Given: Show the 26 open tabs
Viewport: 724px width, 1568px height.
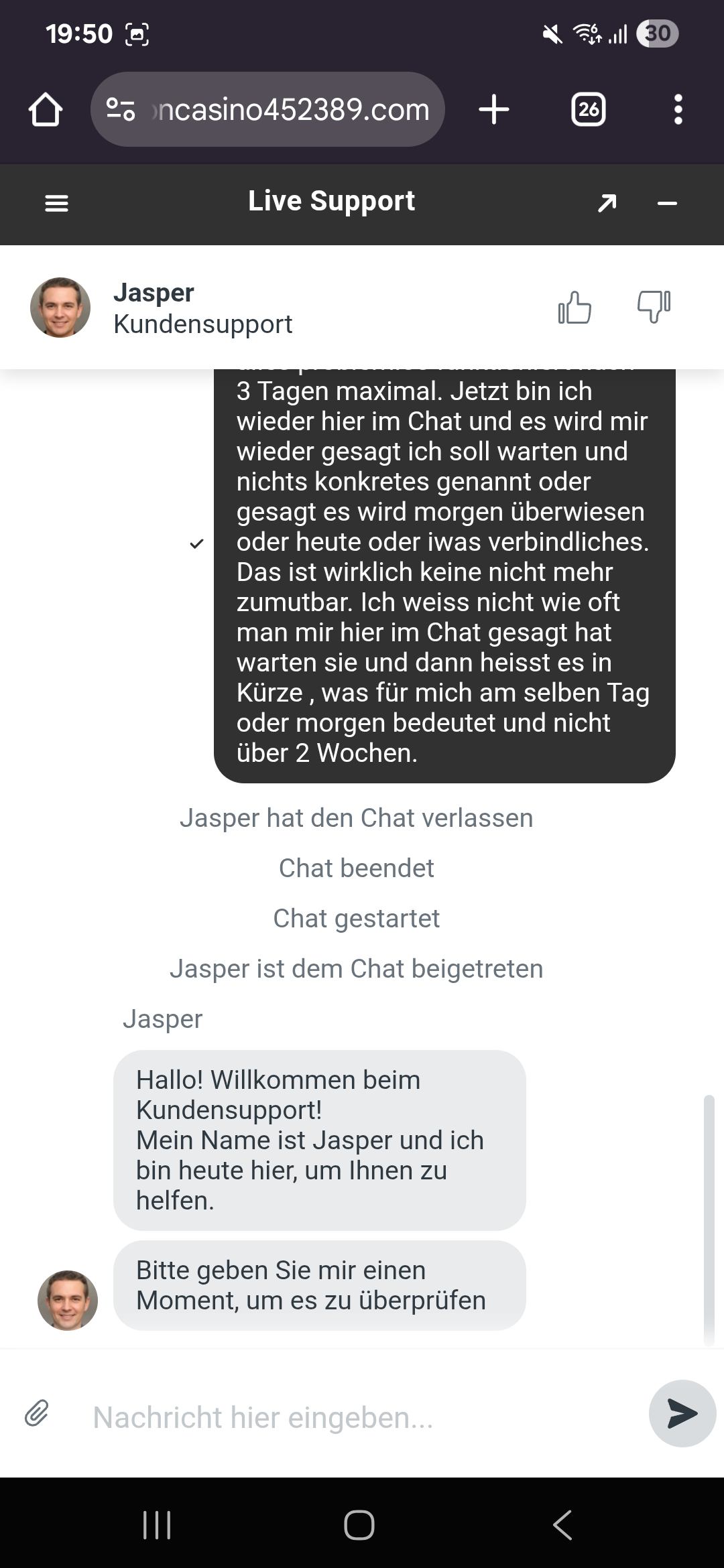Looking at the screenshot, I should click(x=588, y=109).
